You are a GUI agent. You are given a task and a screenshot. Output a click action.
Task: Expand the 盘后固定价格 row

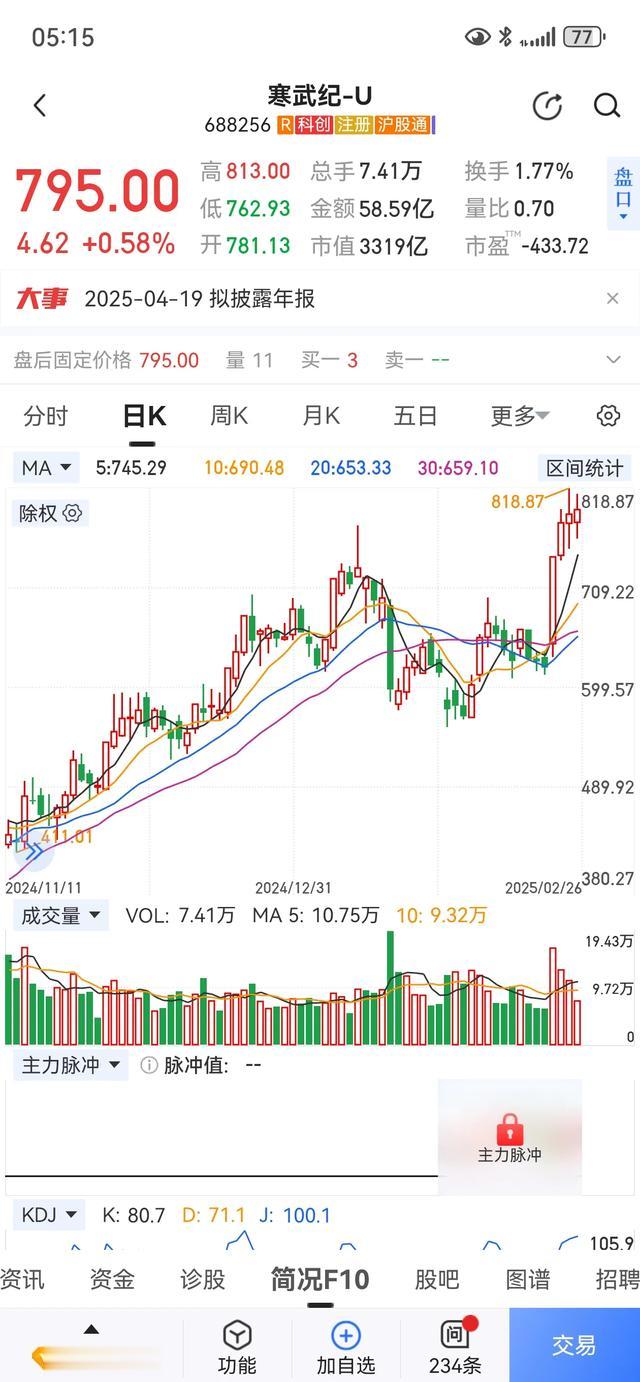(614, 360)
